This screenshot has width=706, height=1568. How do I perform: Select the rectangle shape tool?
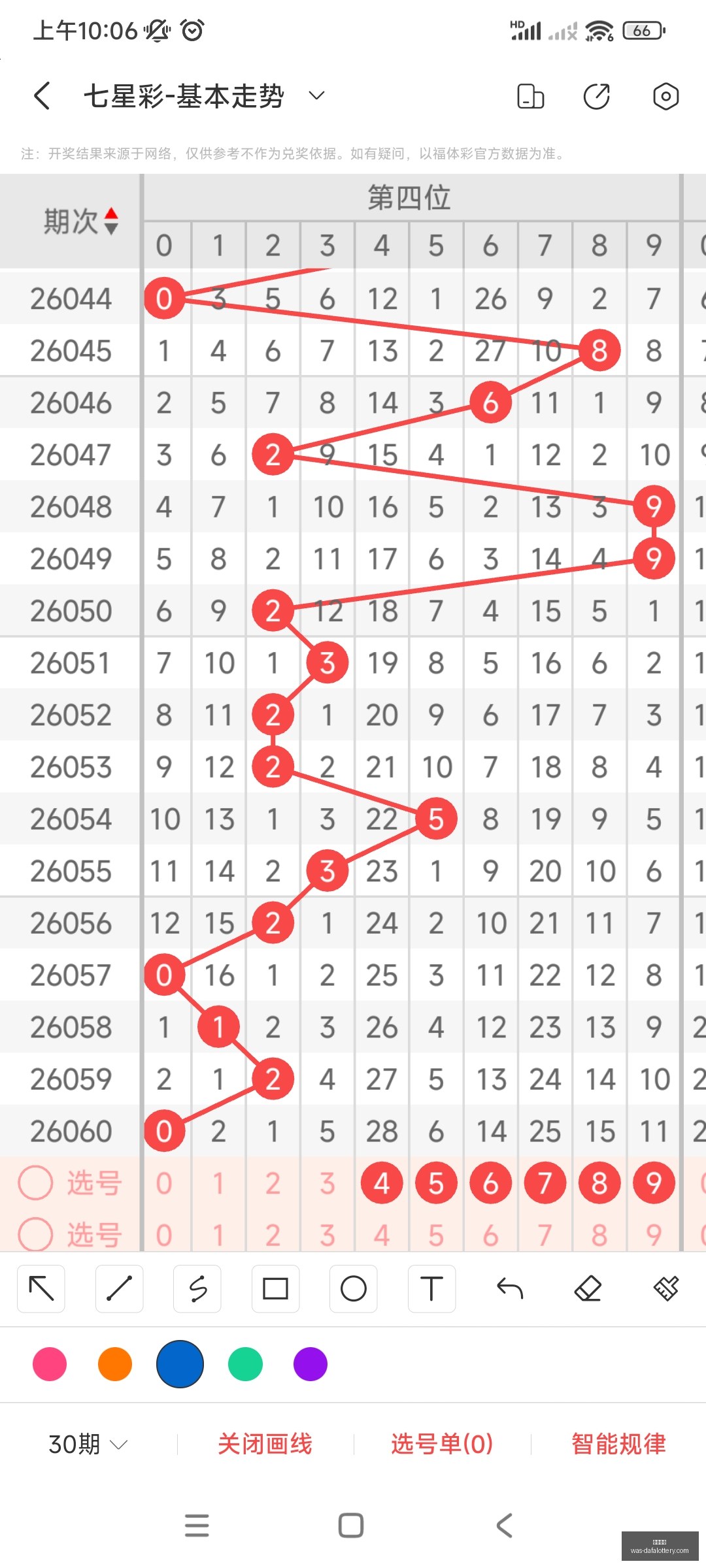tap(275, 1288)
